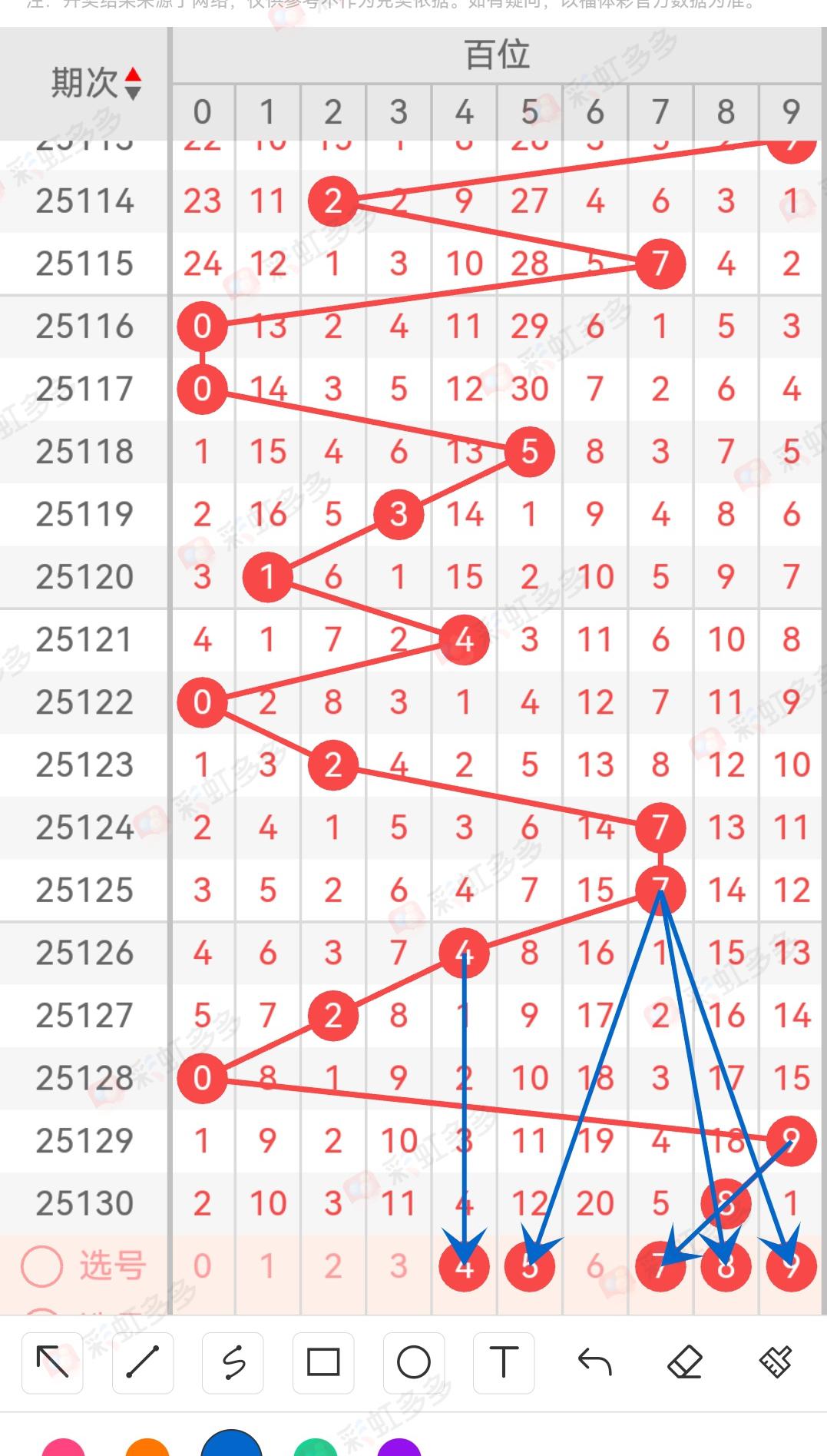Select the arrow drawing tool
The height and width of the screenshot is (1456, 827).
click(52, 1364)
